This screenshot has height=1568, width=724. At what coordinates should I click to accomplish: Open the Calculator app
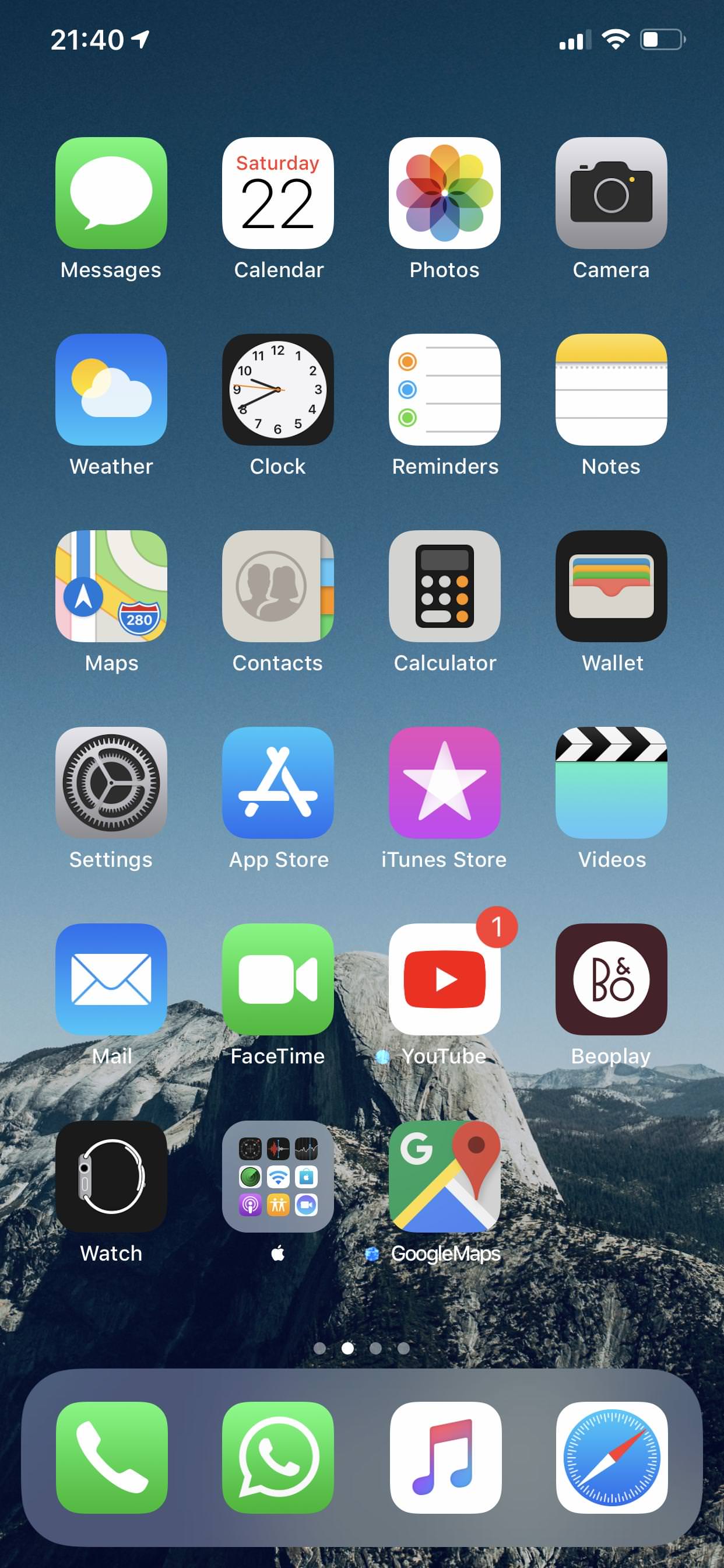(x=444, y=586)
